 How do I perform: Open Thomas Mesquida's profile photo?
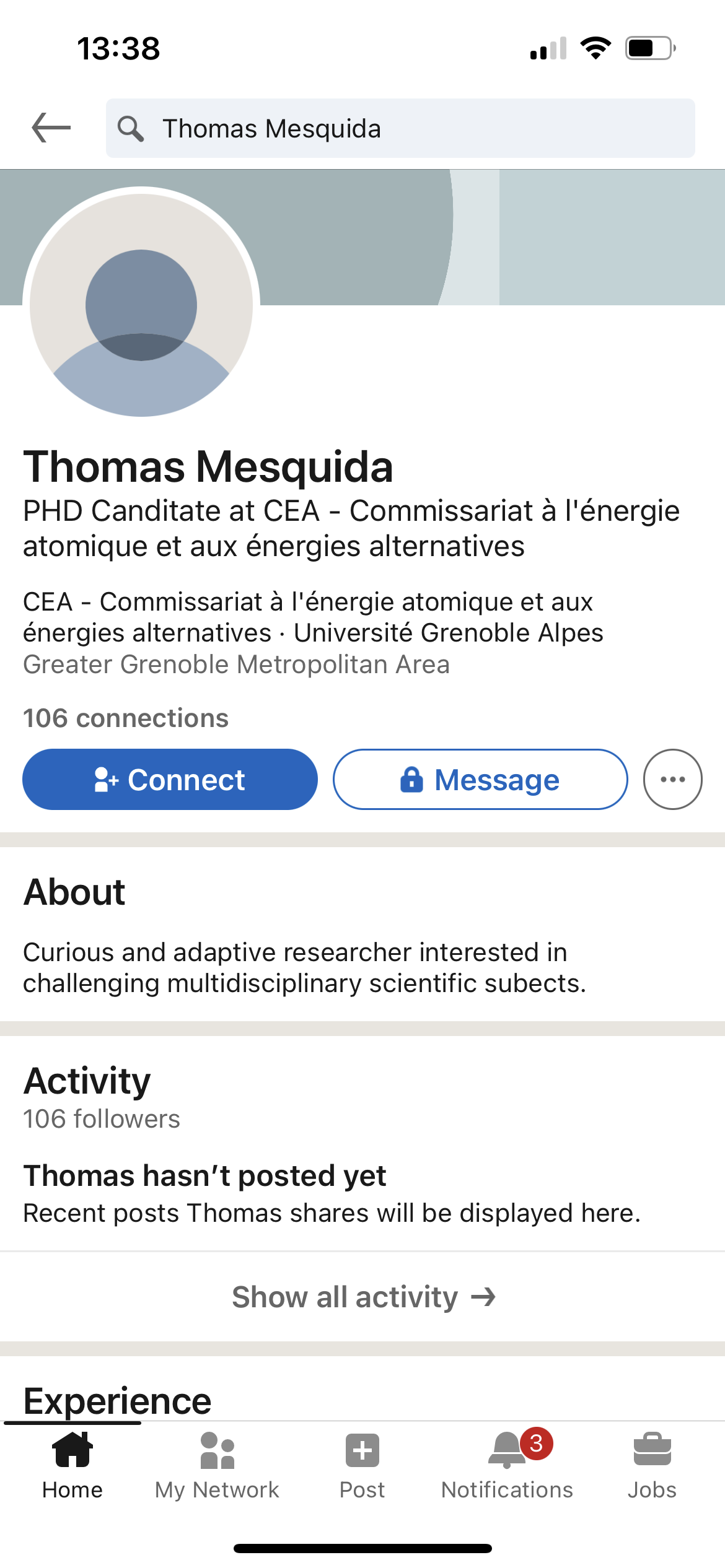(x=141, y=305)
